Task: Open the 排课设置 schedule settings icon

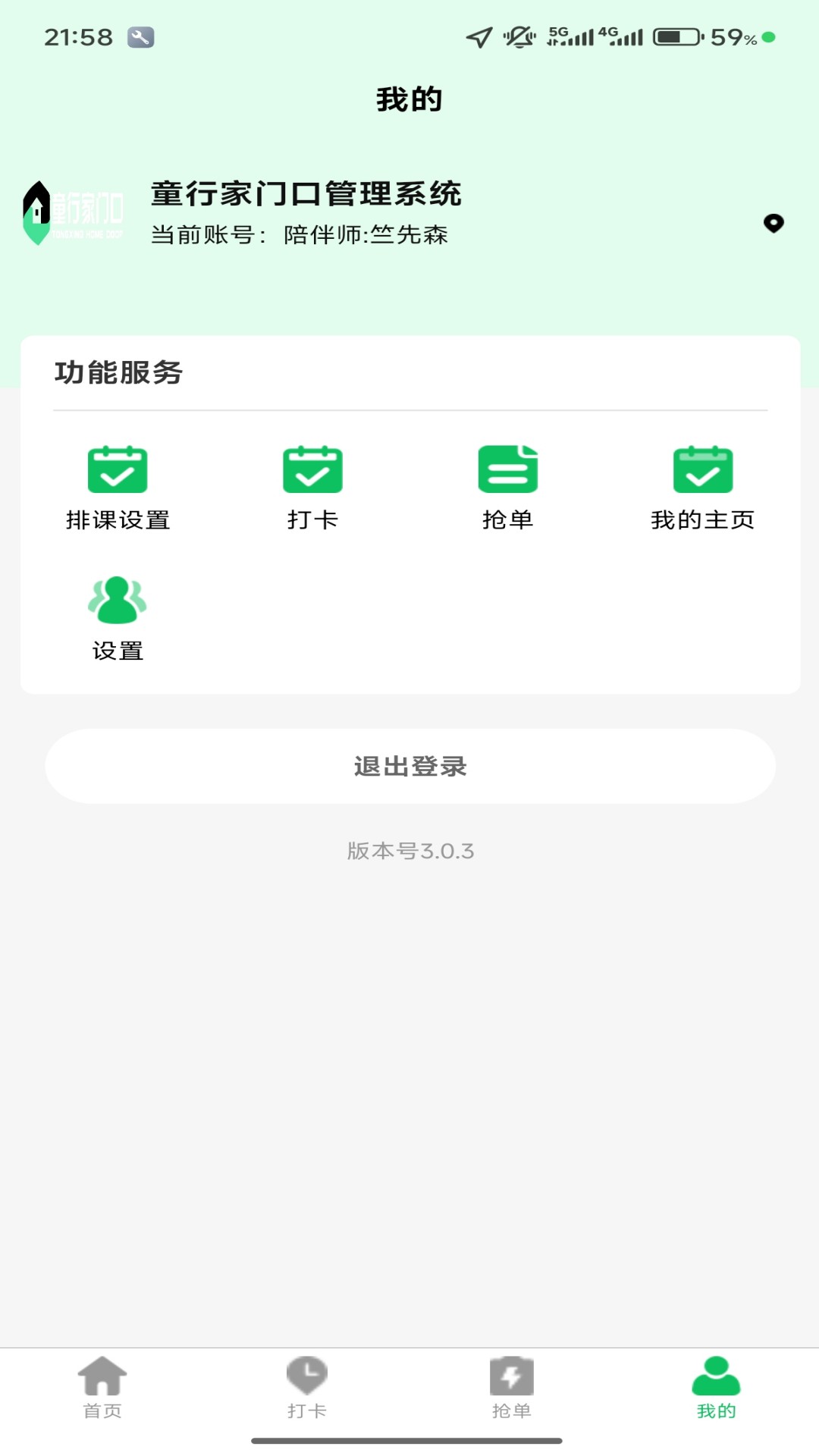Action: click(x=118, y=470)
